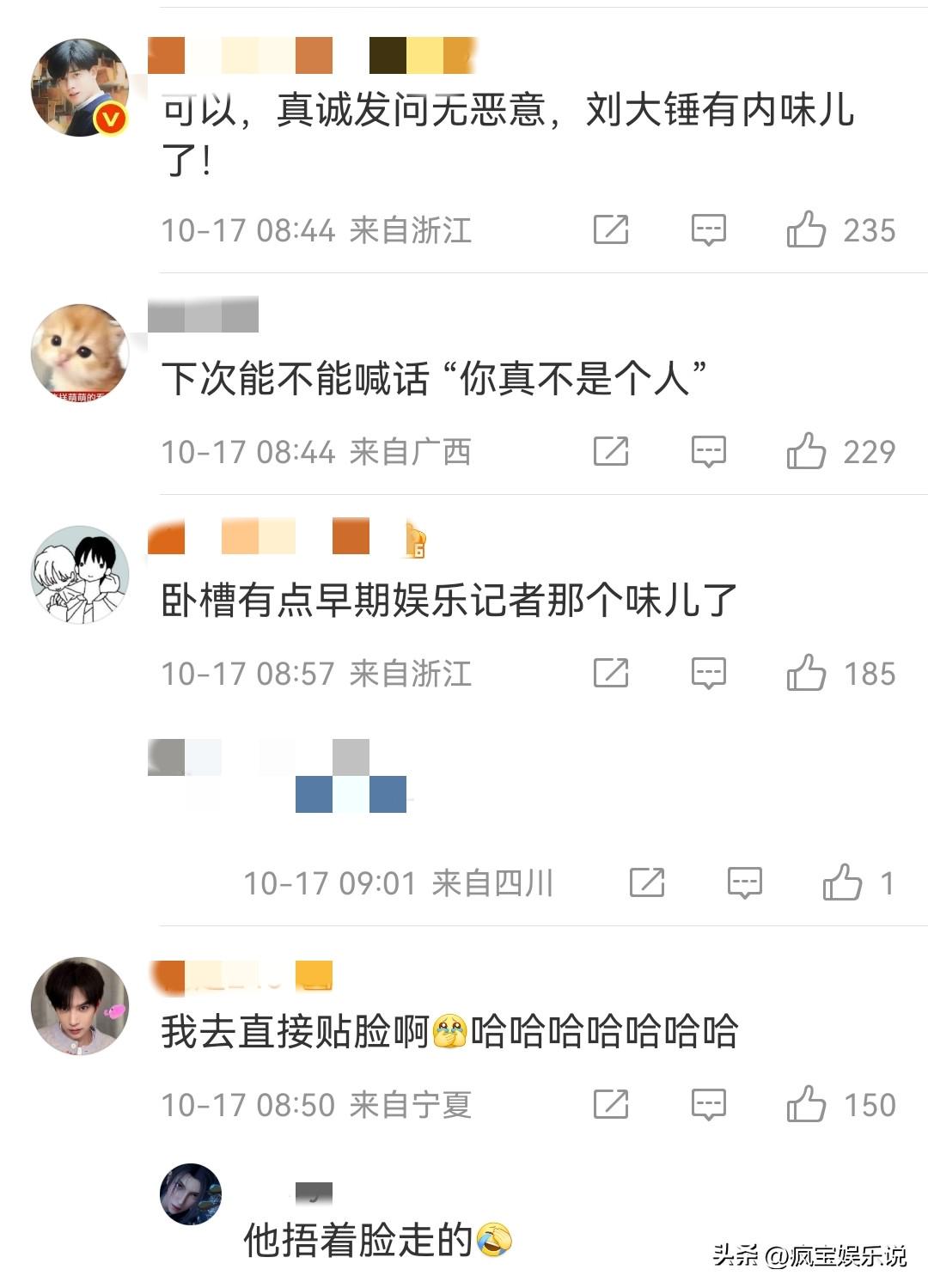928x1288 pixels.
Task: Reply to the 我去直接贴脸啊 comment
Action: [709, 1105]
